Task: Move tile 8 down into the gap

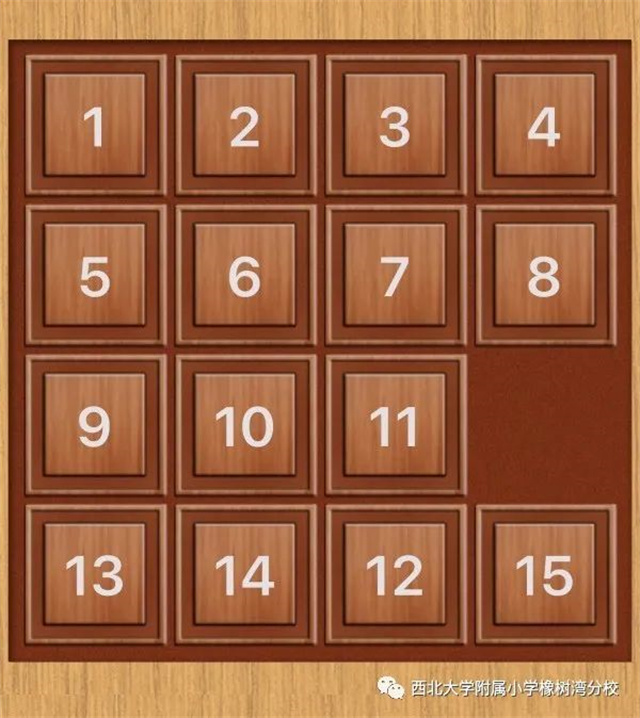Action: [x=545, y=276]
